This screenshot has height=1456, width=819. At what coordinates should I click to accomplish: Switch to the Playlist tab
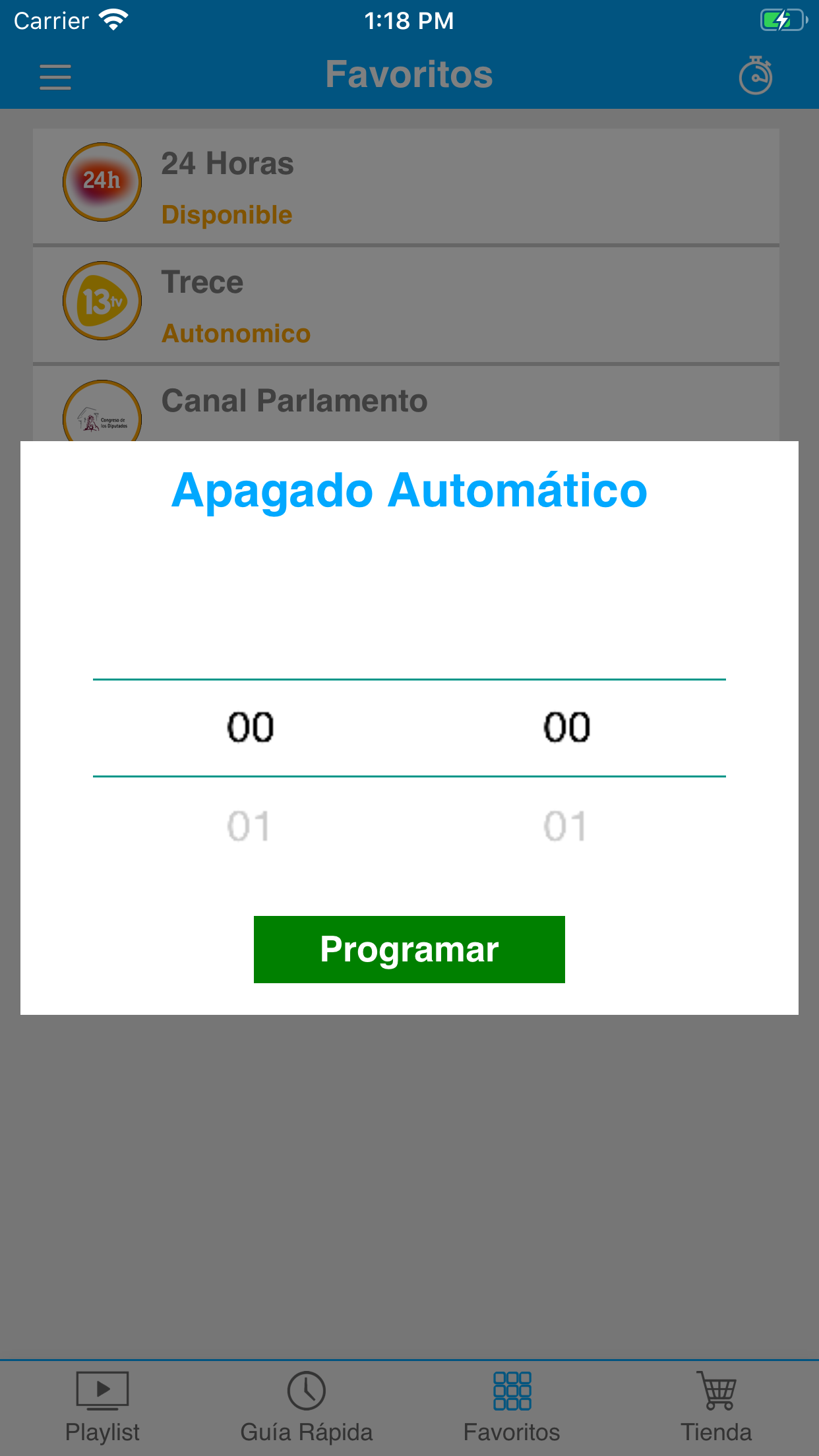(x=102, y=1406)
